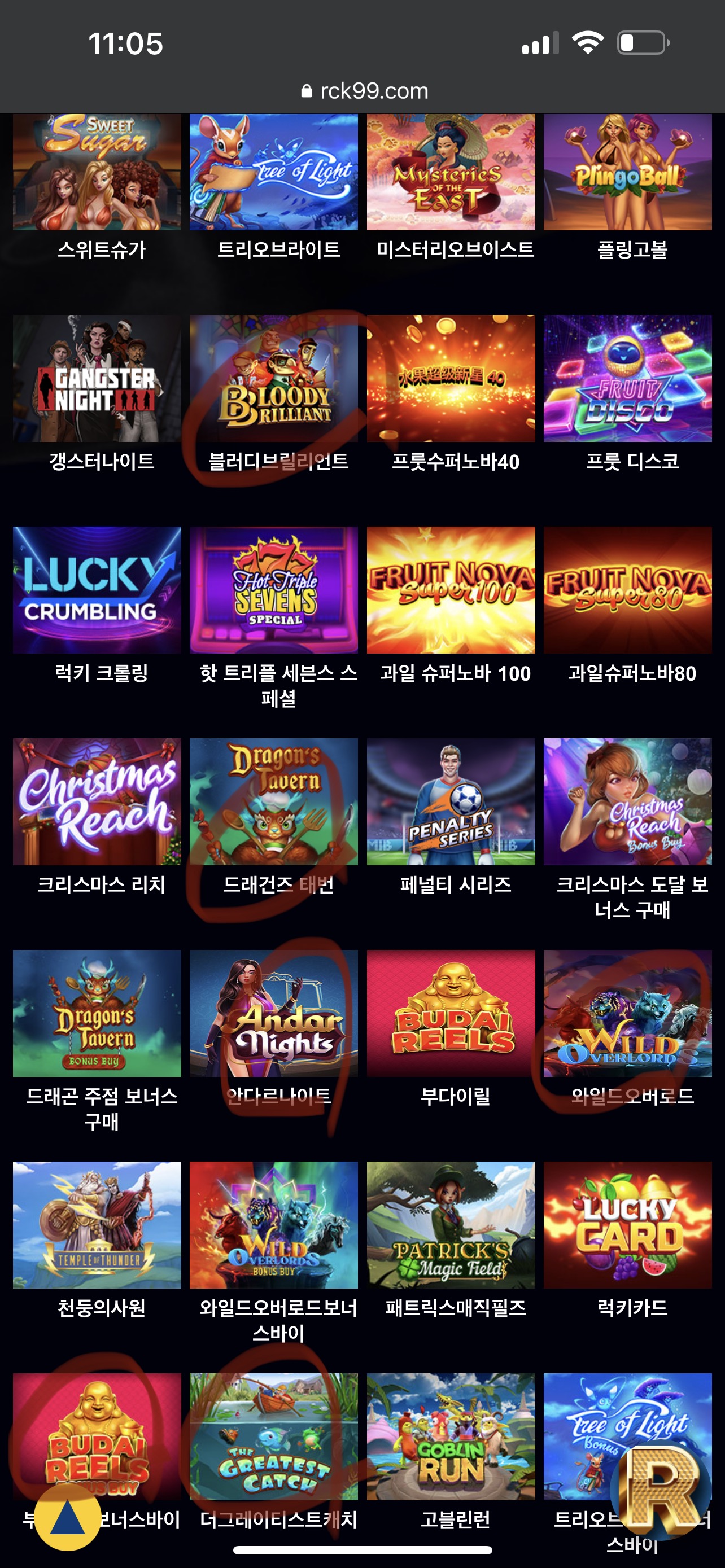Image resolution: width=725 pixels, height=1568 pixels.
Task: Tap the rck99.com address bar
Action: pyautogui.click(x=364, y=91)
